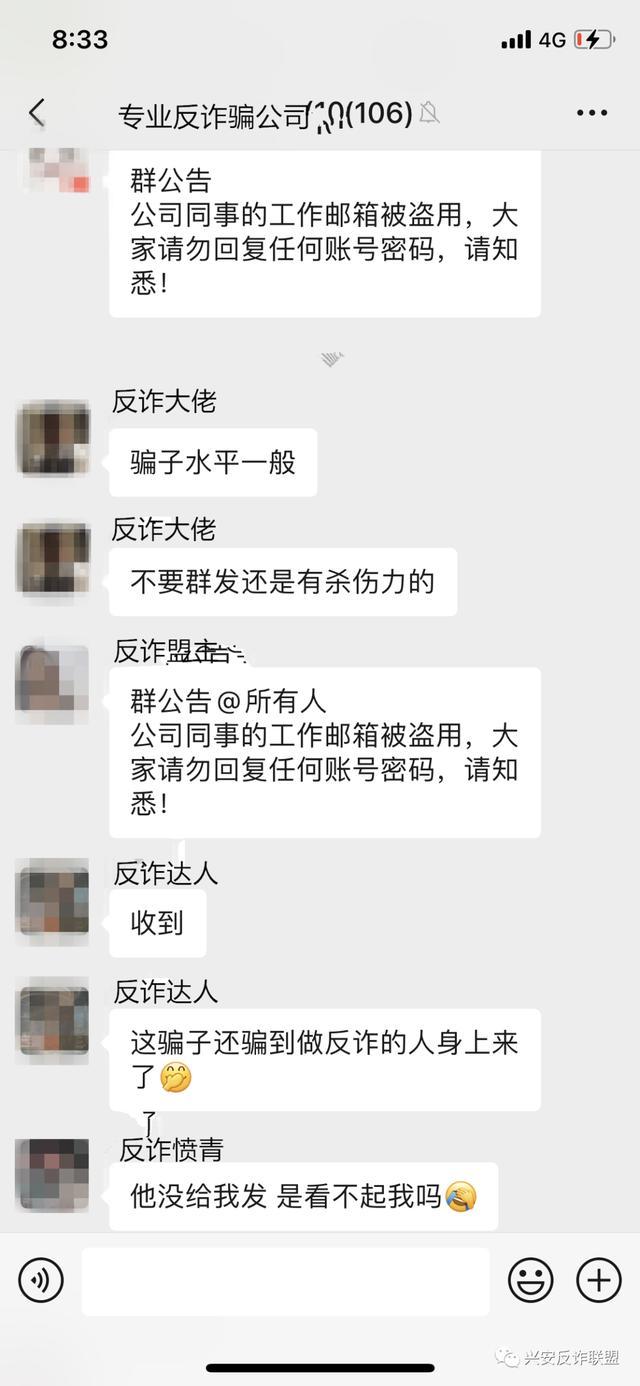Open the 群公告 @所有人 announcement message
The height and width of the screenshot is (1386, 640).
tap(325, 753)
